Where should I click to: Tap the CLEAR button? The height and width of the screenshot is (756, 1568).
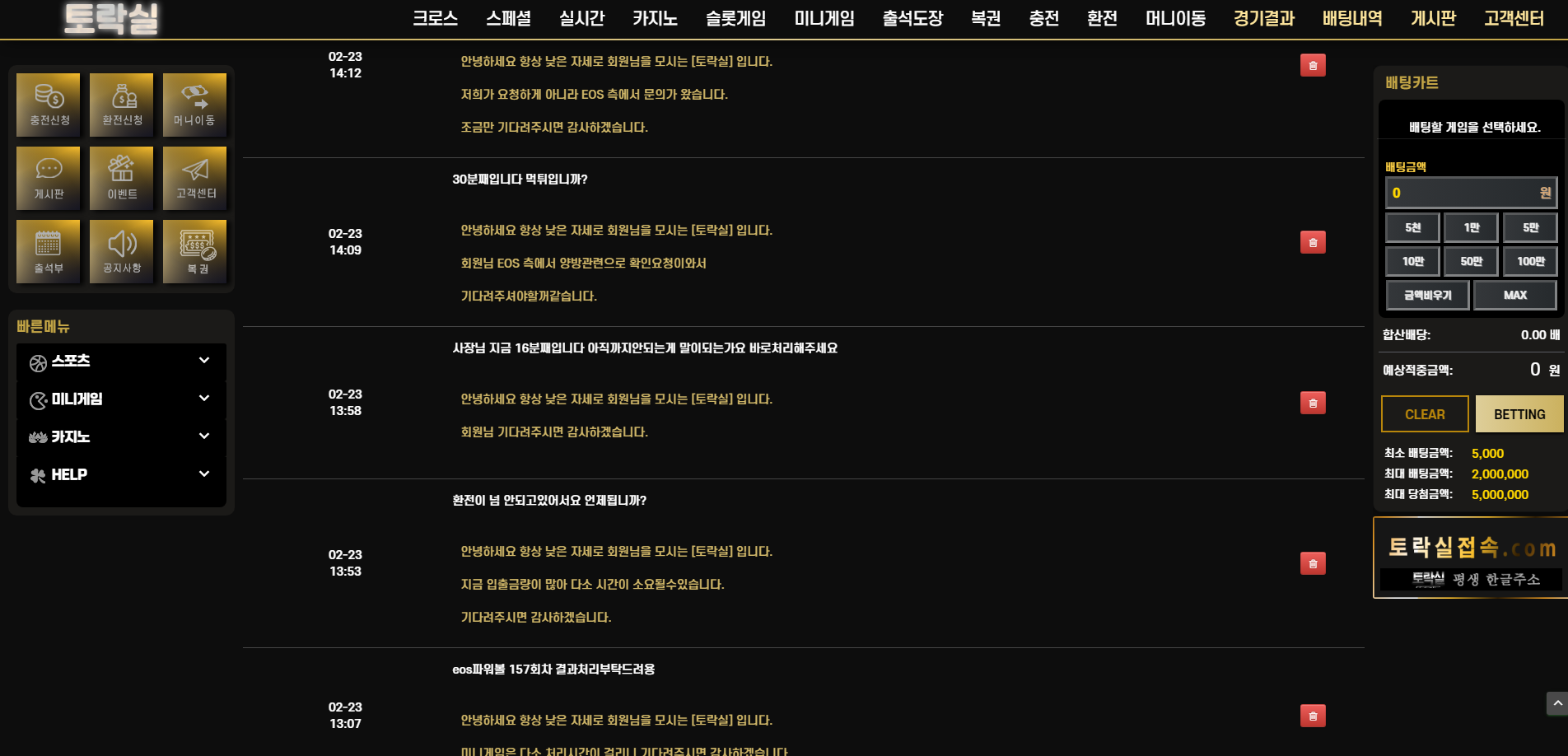tap(1425, 414)
